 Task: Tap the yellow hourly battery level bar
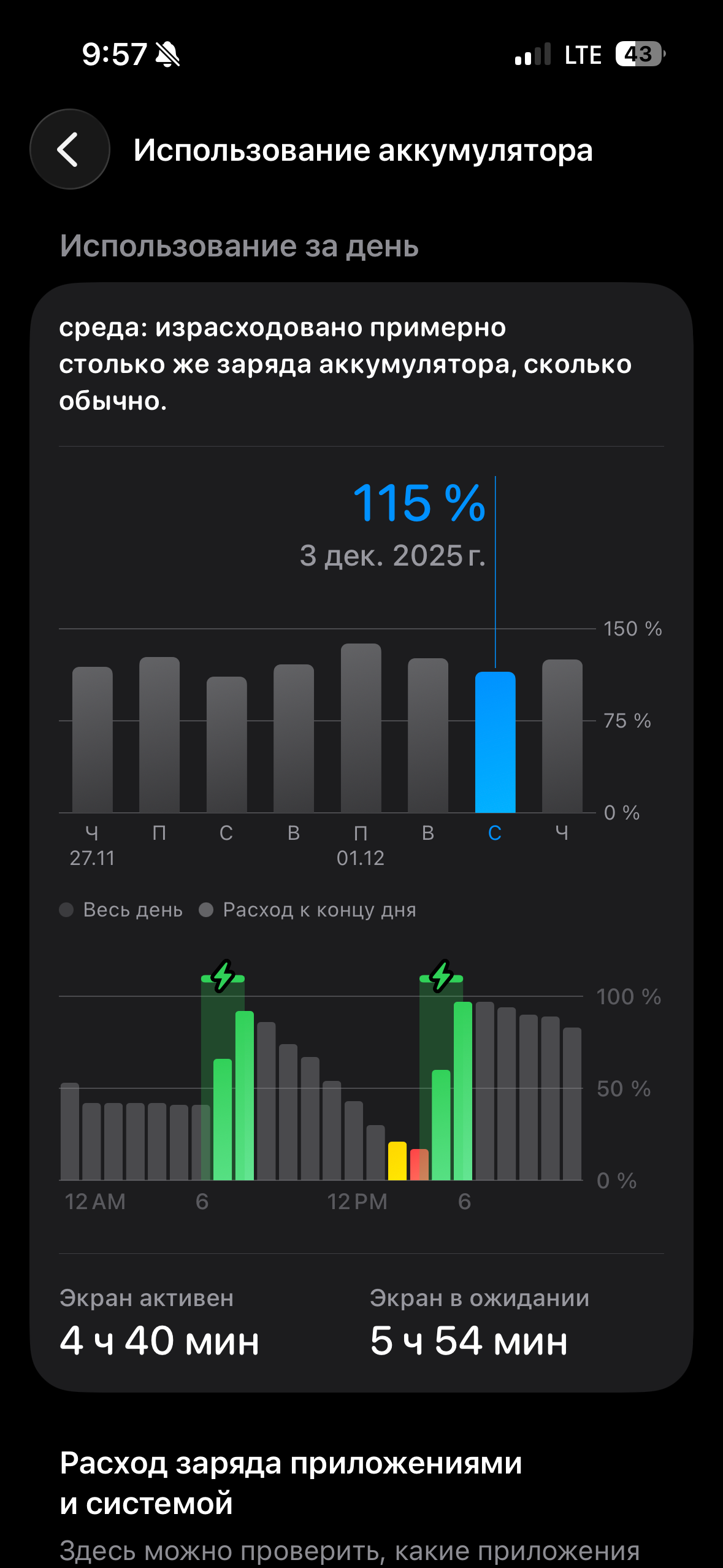[397, 1161]
